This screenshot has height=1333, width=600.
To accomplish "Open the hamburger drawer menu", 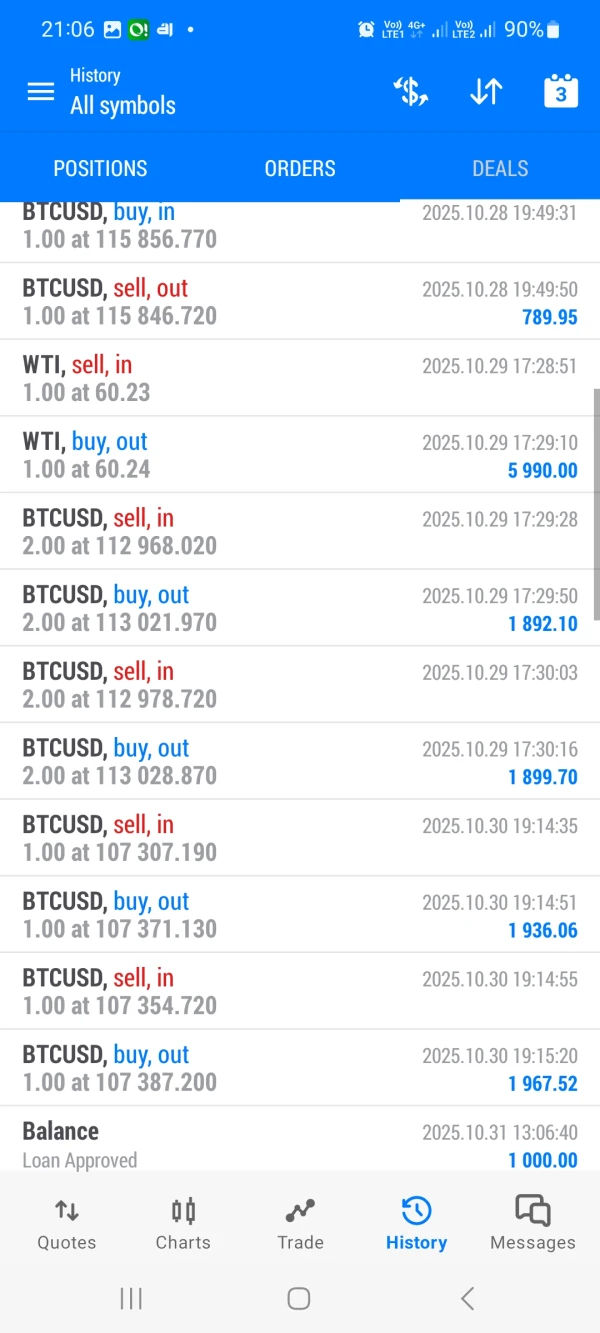I will [41, 92].
